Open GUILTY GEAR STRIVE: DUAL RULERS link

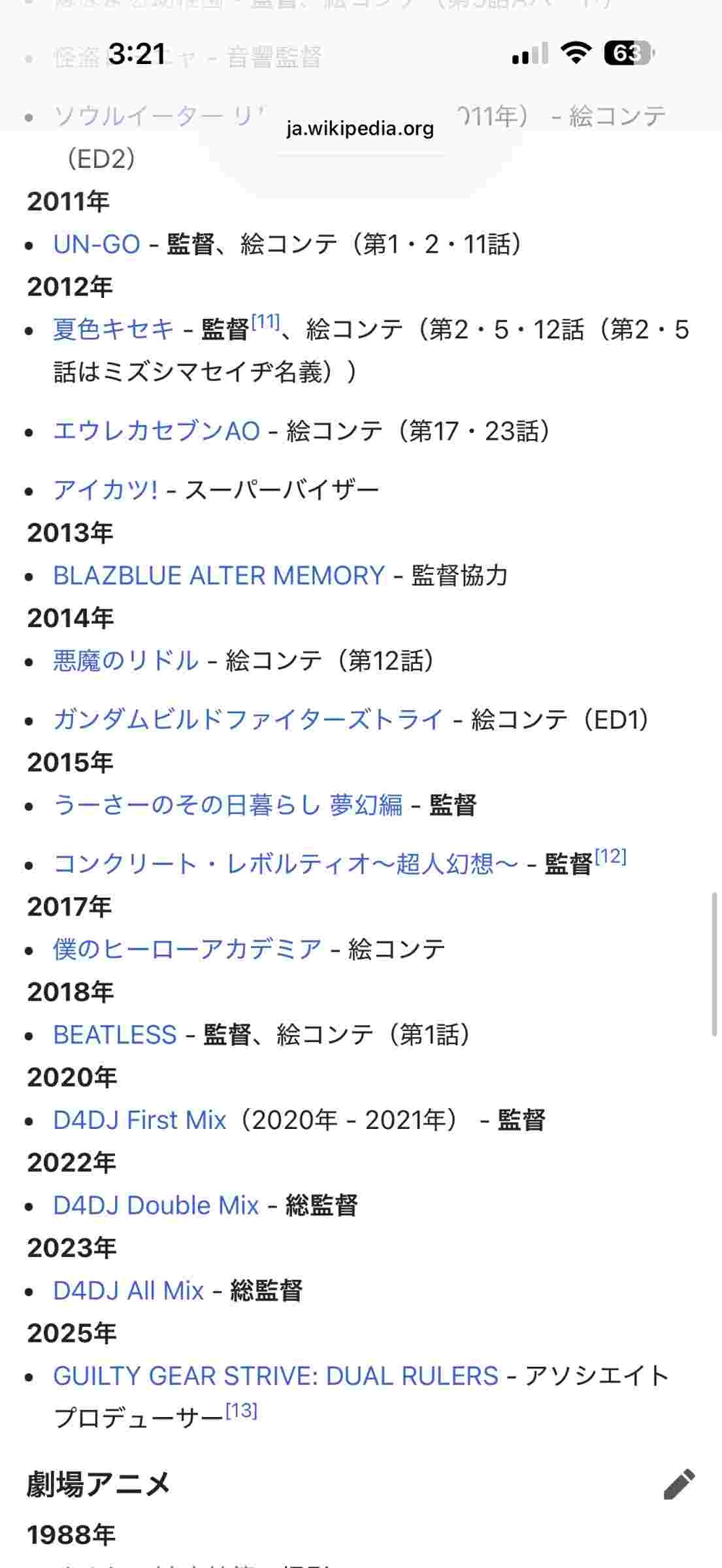click(276, 1376)
